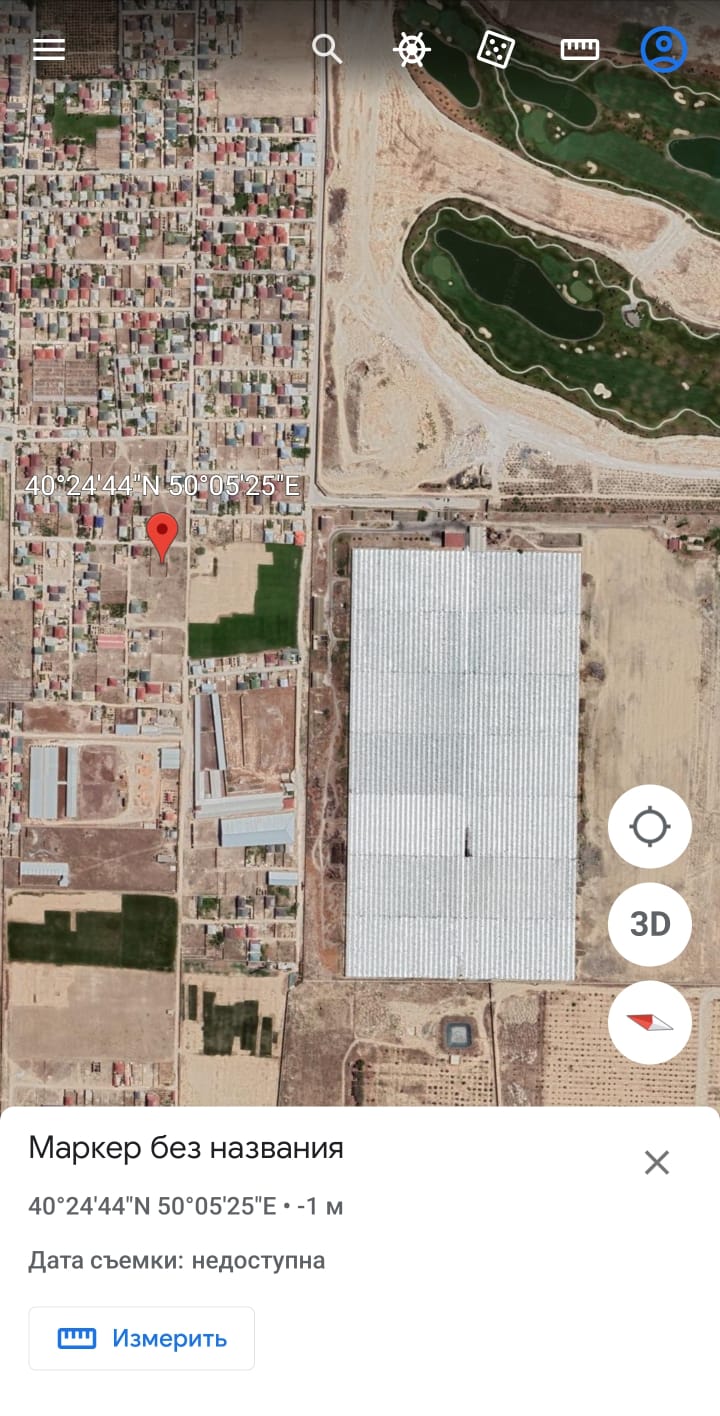Switch the map to 3D view

click(x=650, y=924)
